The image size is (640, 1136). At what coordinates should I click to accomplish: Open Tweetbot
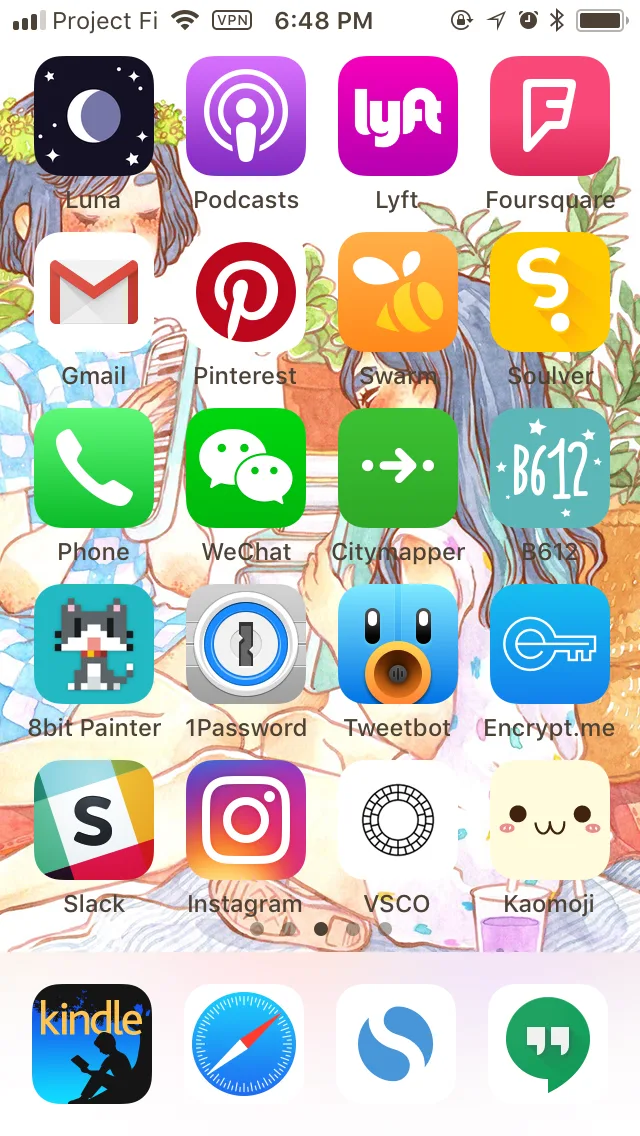(x=398, y=644)
